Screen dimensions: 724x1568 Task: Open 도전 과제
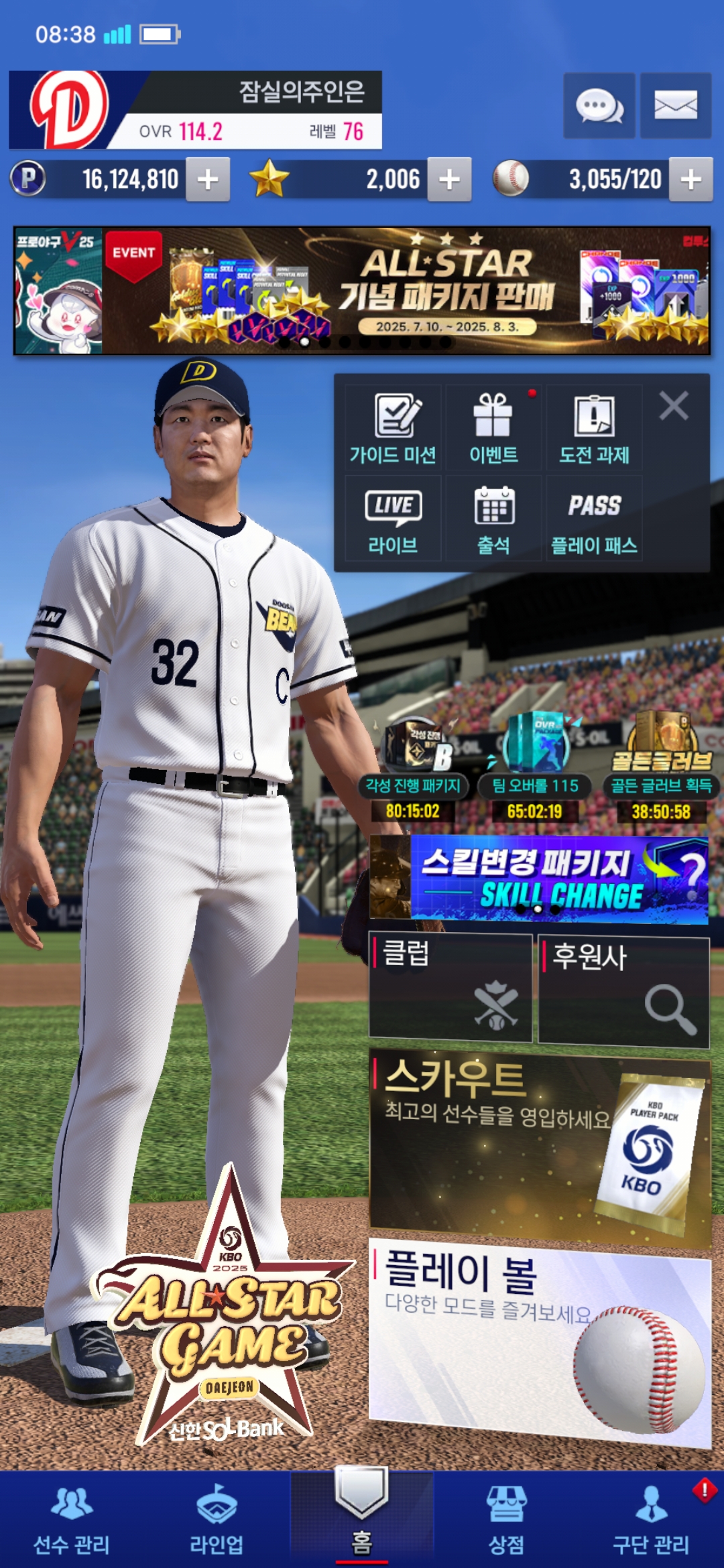(x=594, y=428)
